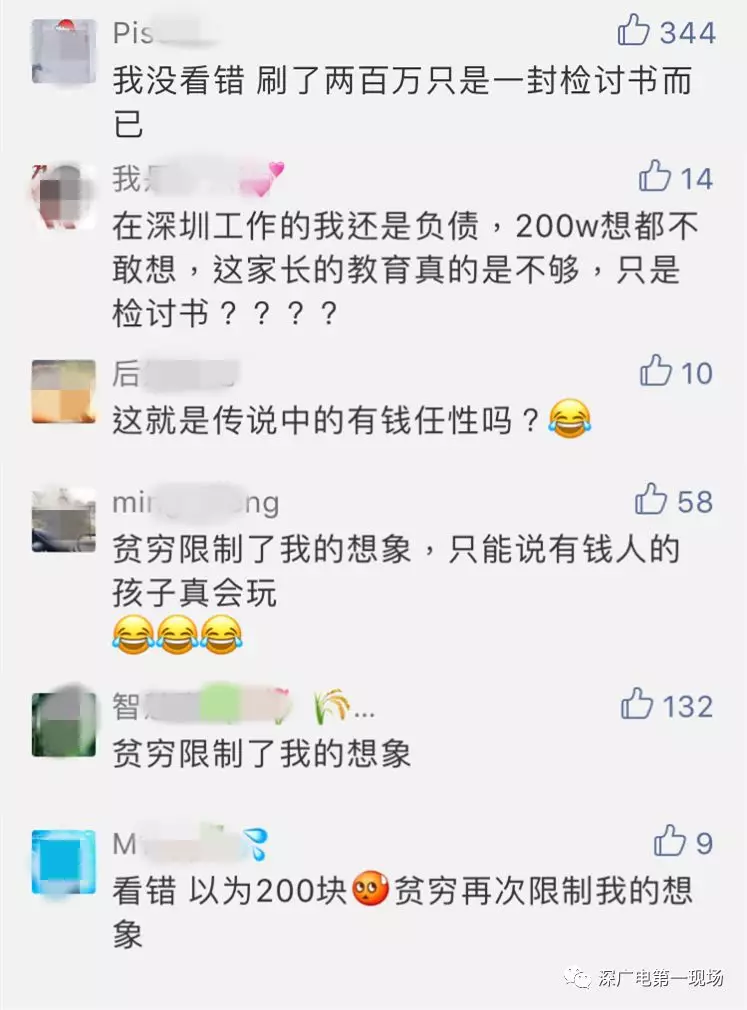The height and width of the screenshot is (1010, 747).
Task: Like the 以为200块 comment
Action: tap(669, 841)
